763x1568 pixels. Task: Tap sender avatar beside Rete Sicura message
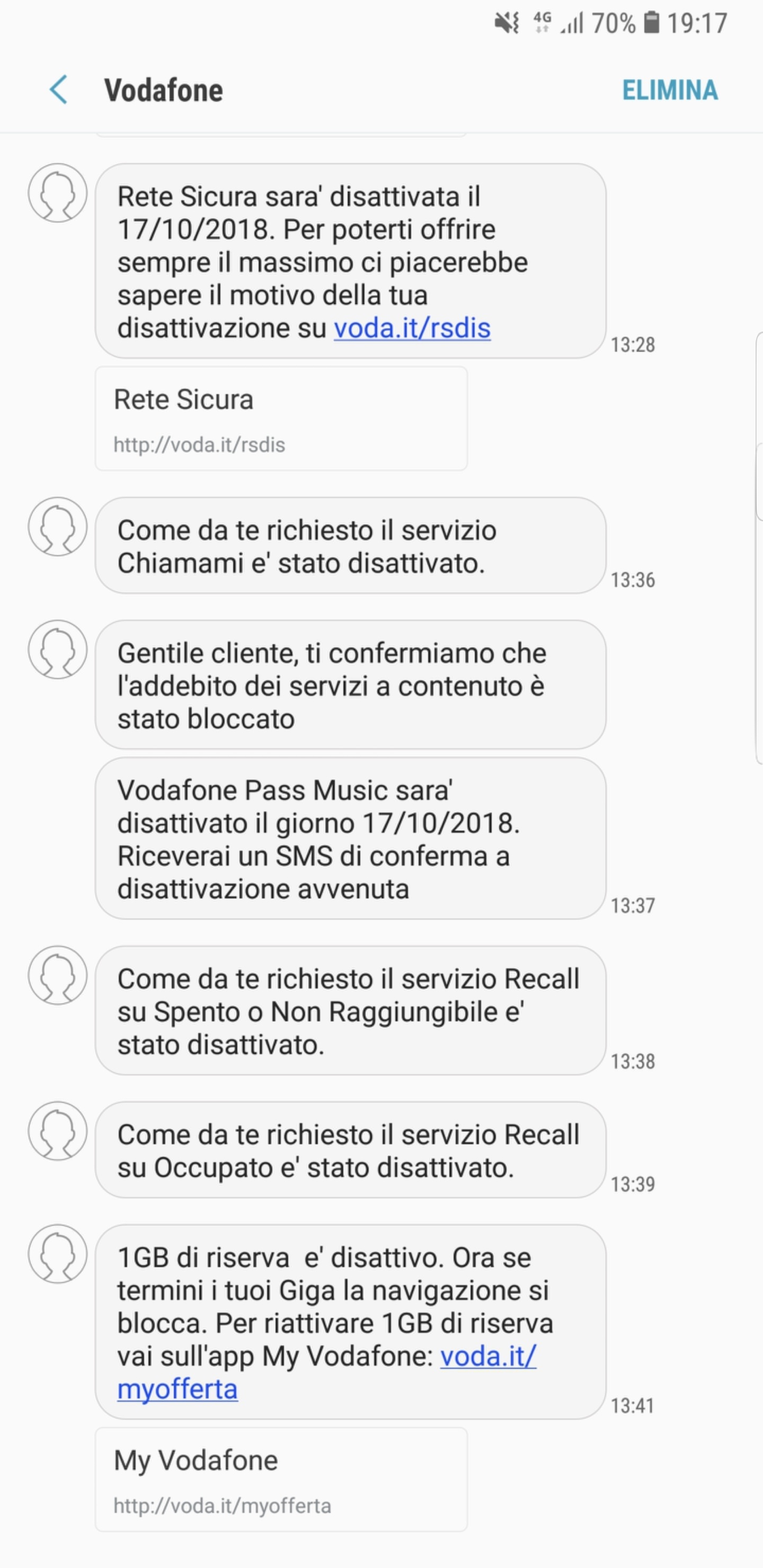point(58,193)
